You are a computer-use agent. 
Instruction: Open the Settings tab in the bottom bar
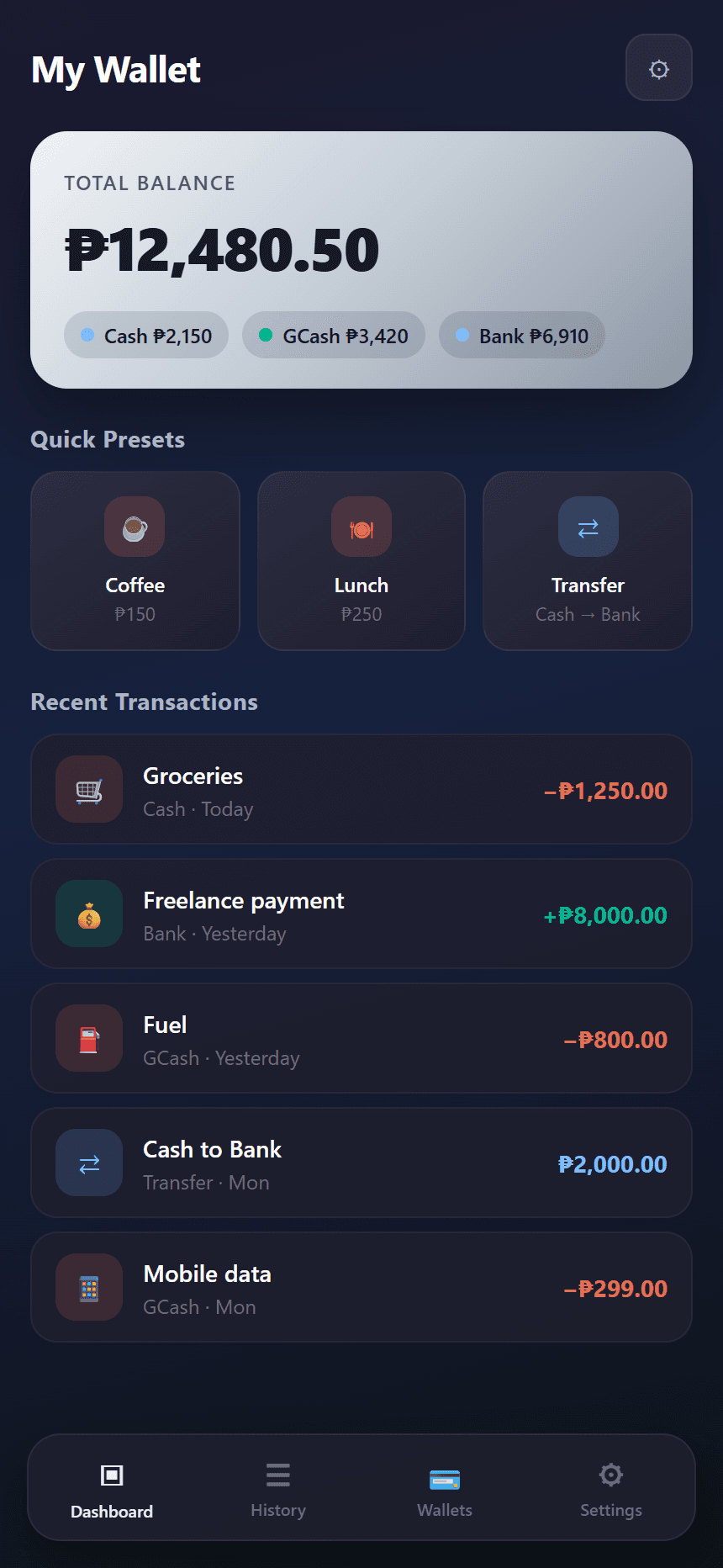(x=611, y=1488)
